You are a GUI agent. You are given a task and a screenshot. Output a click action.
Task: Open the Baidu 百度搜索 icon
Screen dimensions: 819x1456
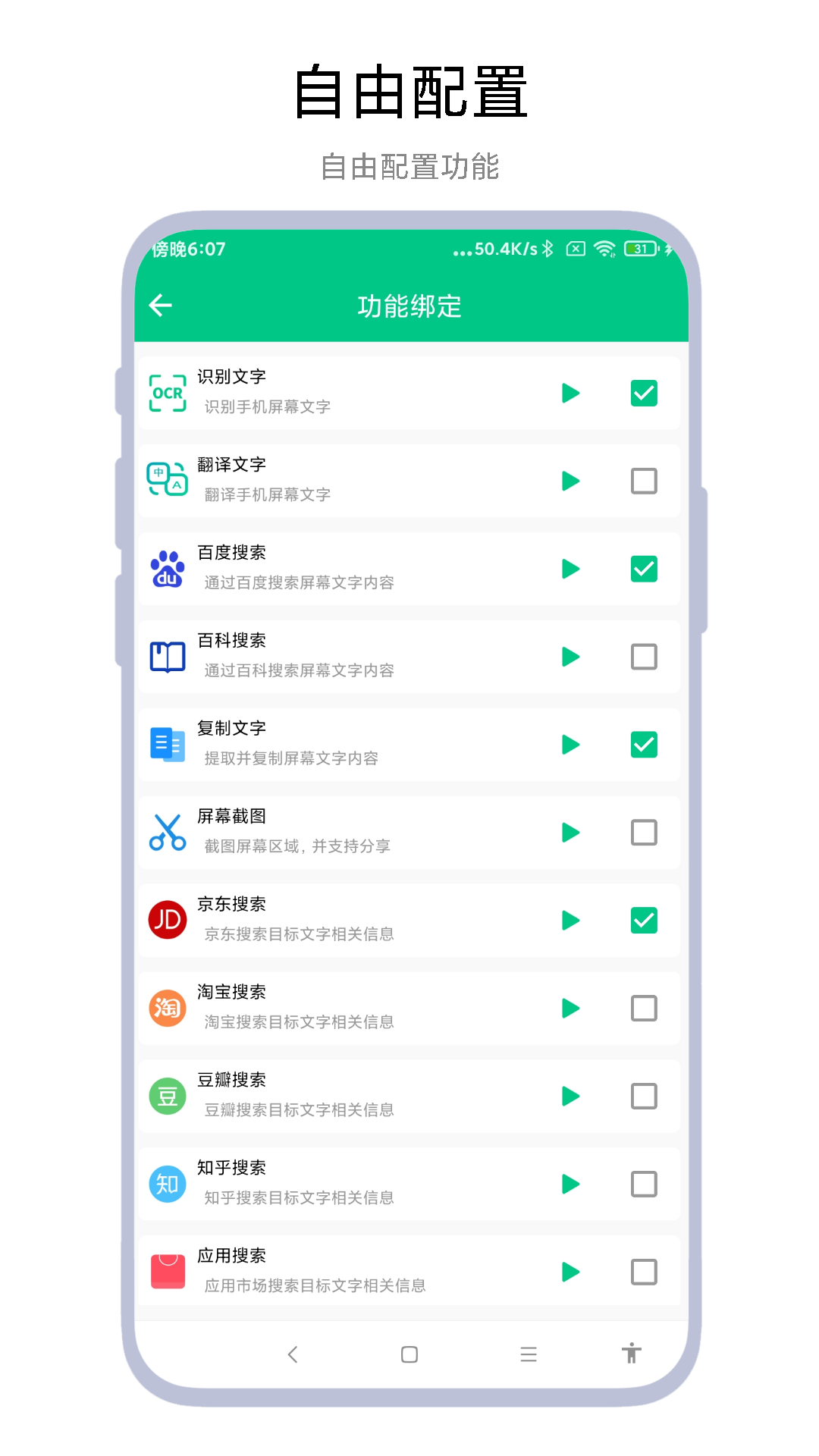click(167, 569)
